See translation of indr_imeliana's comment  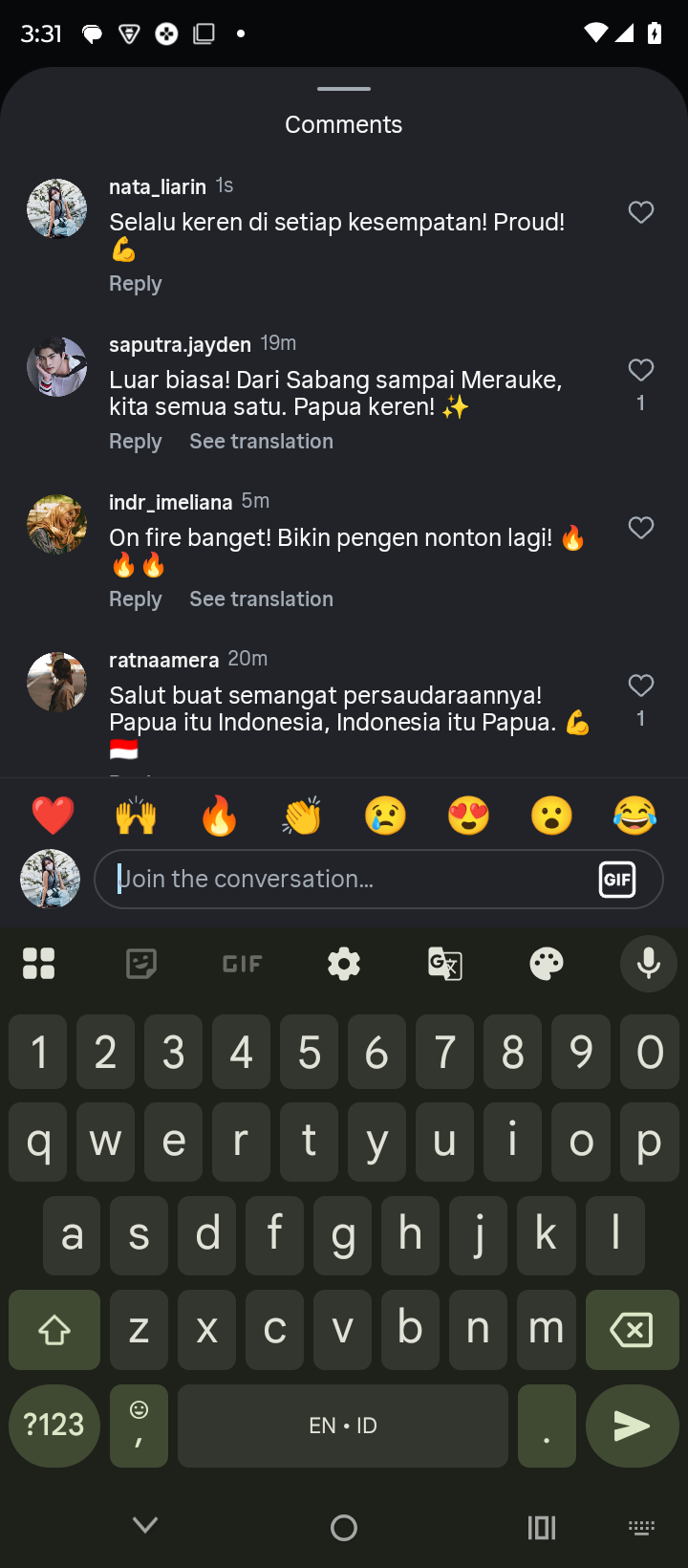[261, 599]
